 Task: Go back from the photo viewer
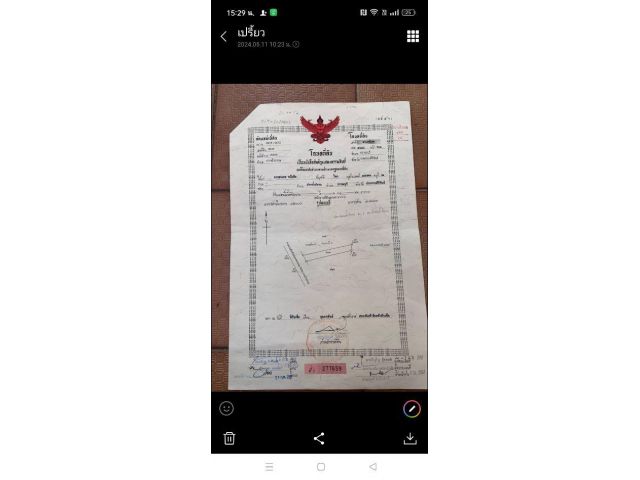coord(223,37)
